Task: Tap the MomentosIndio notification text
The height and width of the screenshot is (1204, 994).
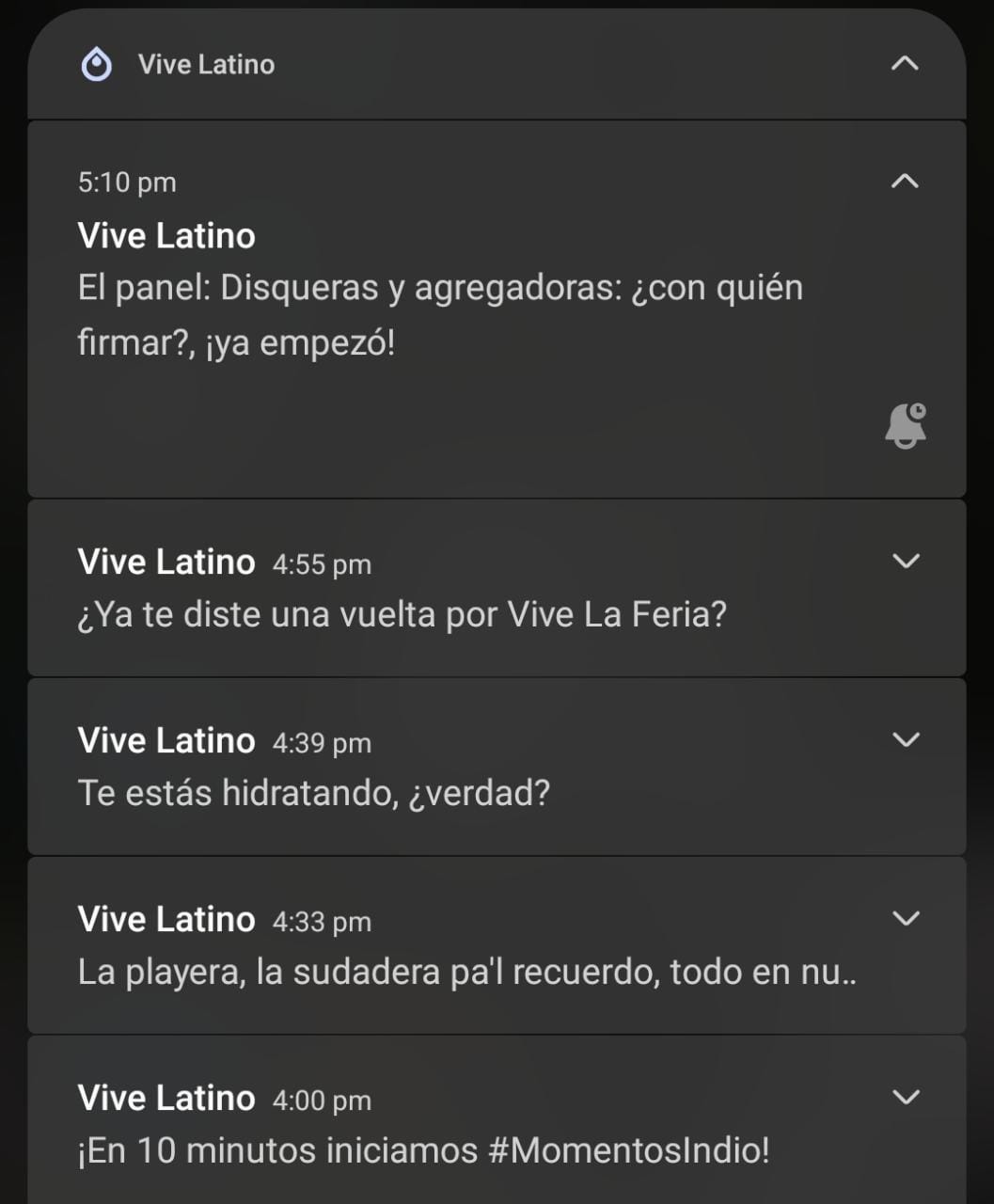Action: [422, 1149]
